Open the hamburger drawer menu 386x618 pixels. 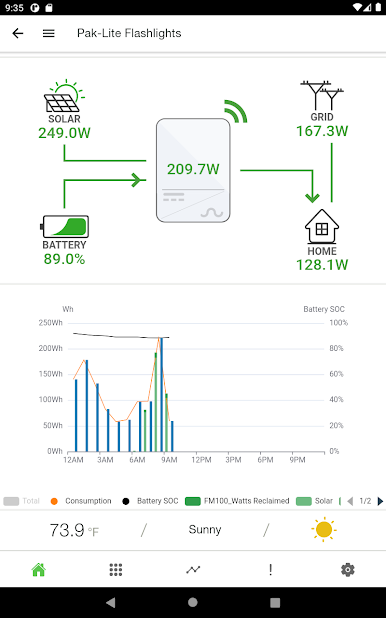48,34
